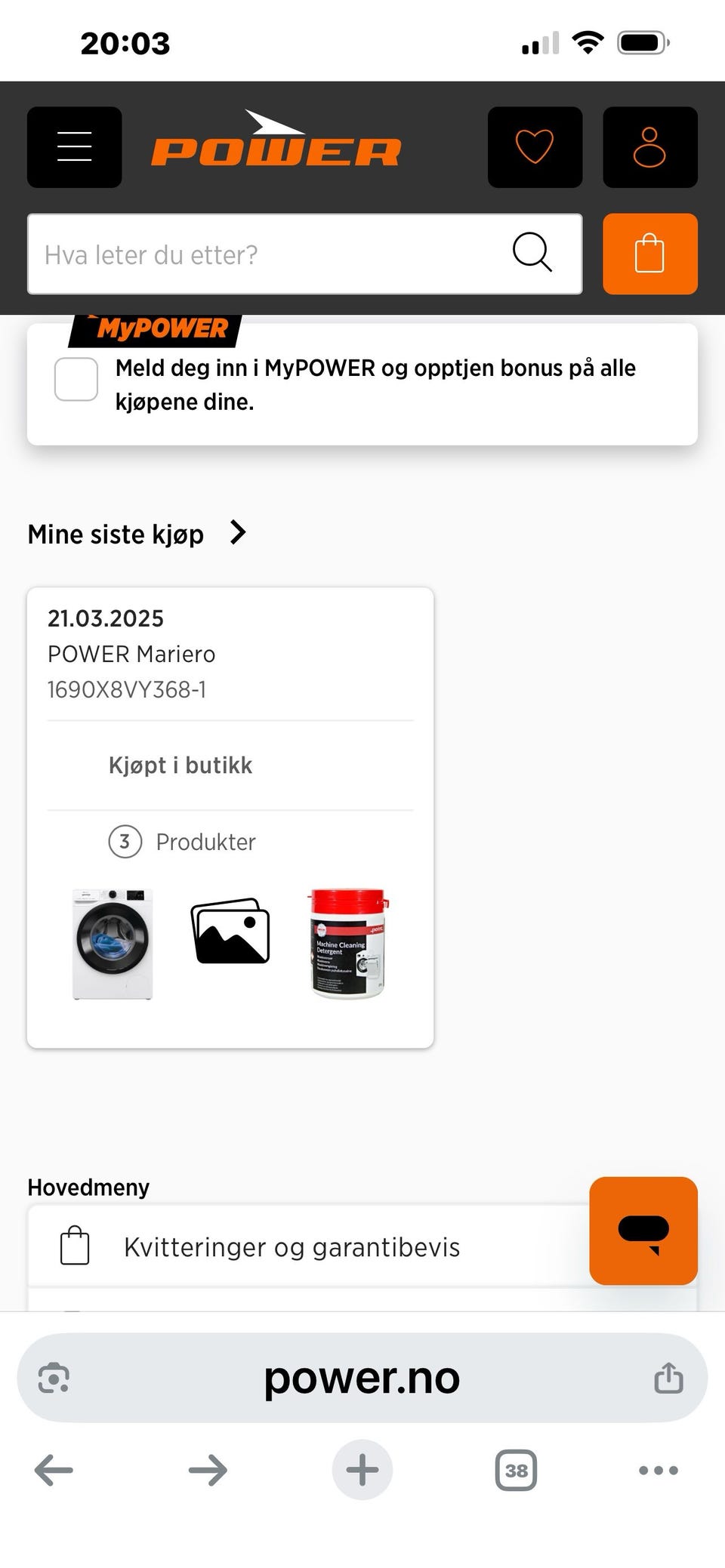Show the 38 open tabs
The width and height of the screenshot is (725, 1568).
pos(516,1470)
